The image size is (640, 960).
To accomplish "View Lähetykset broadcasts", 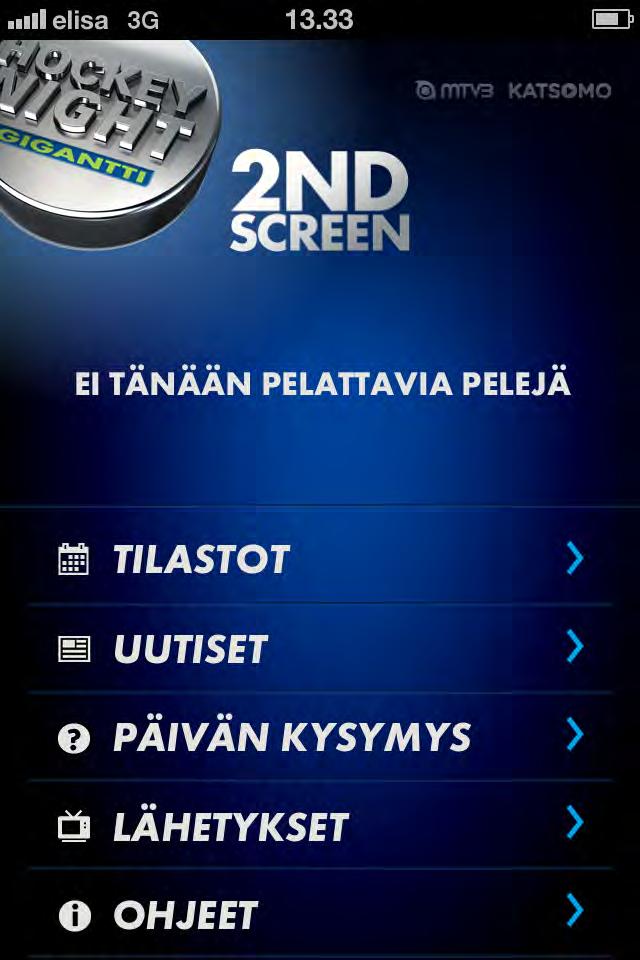I will pos(320,826).
